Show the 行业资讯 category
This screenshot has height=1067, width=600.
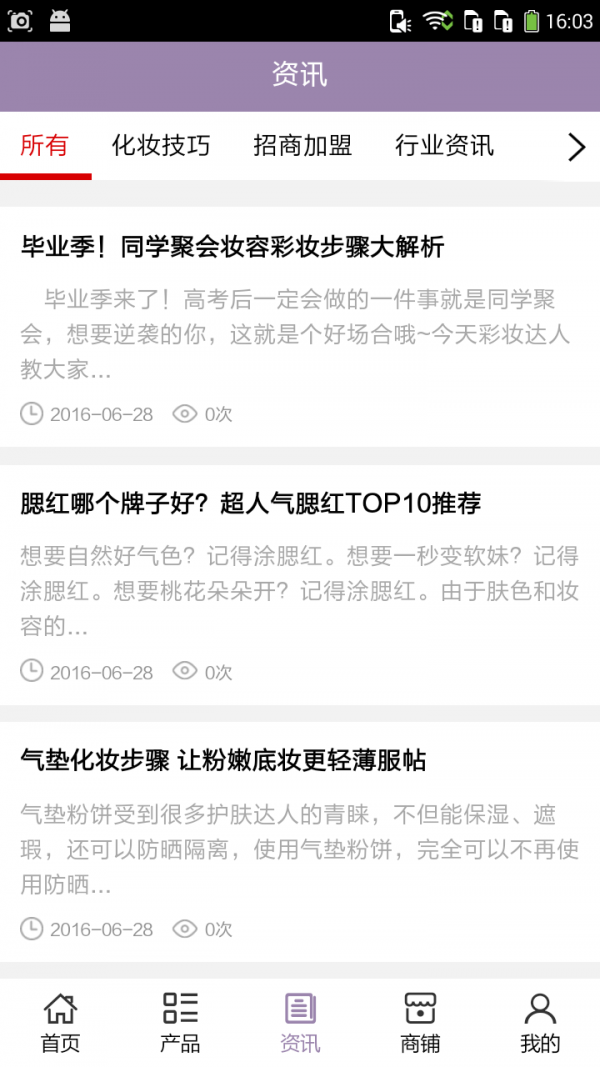pyautogui.click(x=444, y=146)
